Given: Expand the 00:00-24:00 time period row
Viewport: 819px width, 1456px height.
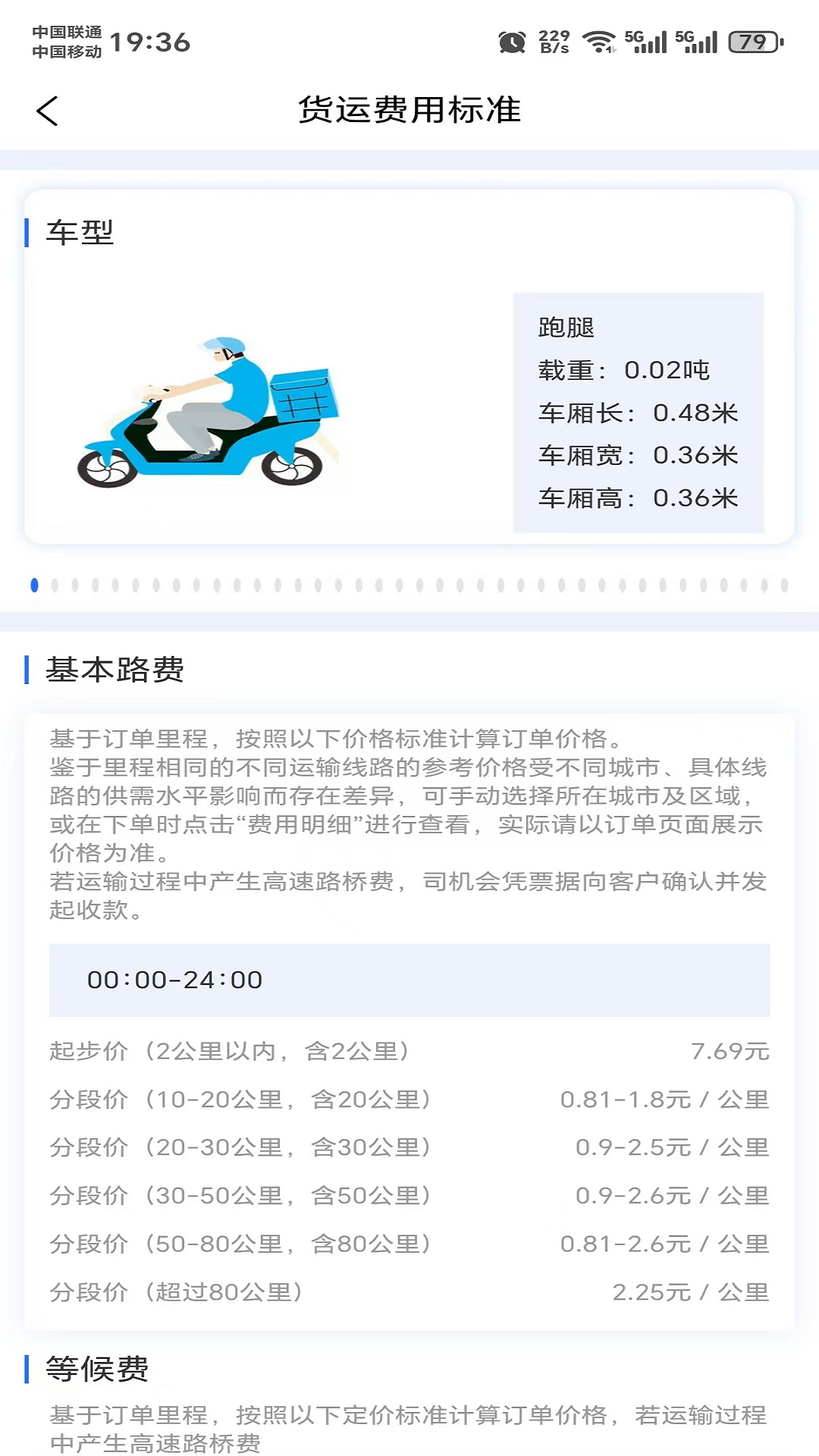Looking at the screenshot, I should pyautogui.click(x=409, y=980).
